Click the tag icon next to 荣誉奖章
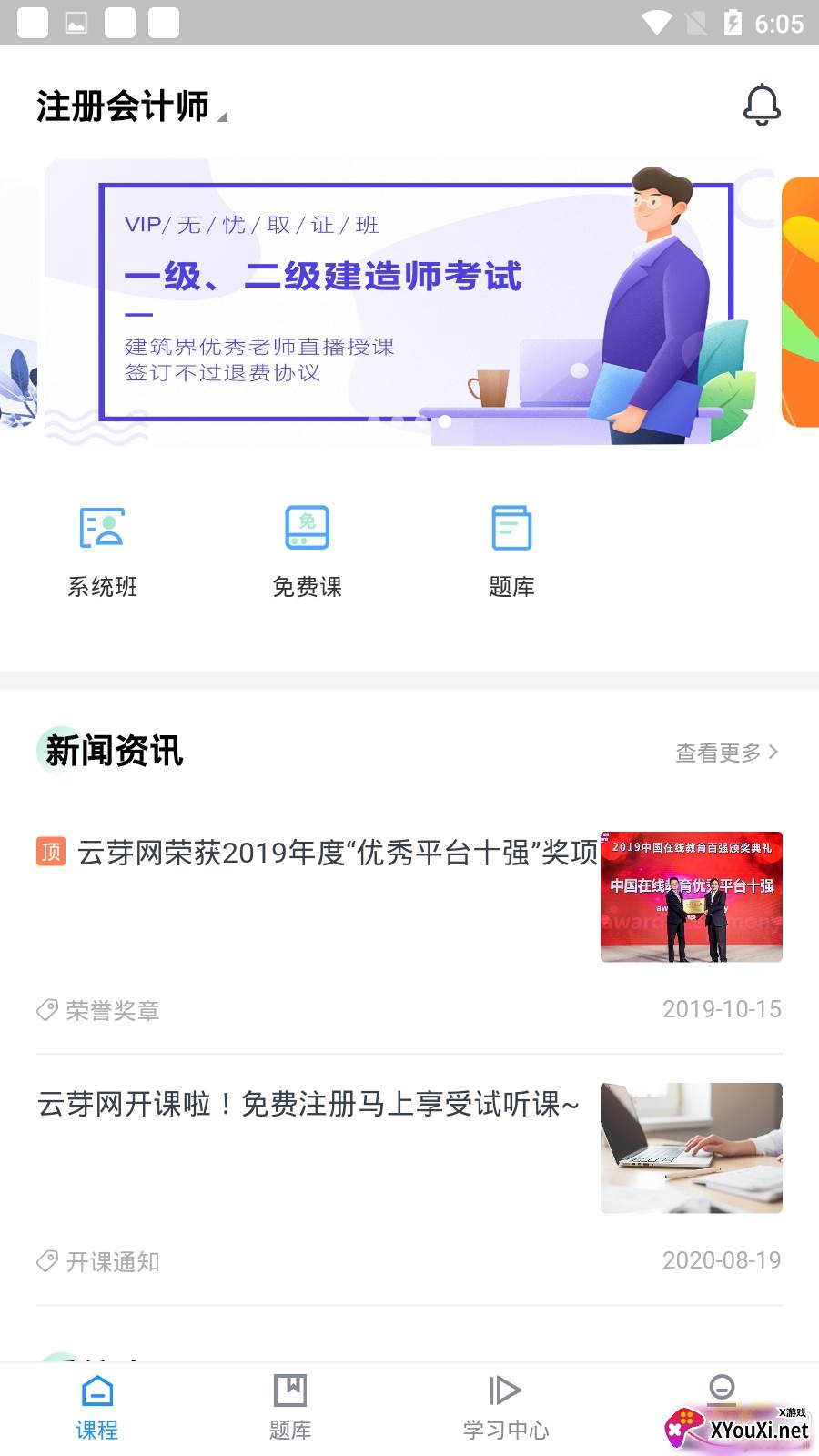Image resolution: width=819 pixels, height=1456 pixels. (x=45, y=1010)
